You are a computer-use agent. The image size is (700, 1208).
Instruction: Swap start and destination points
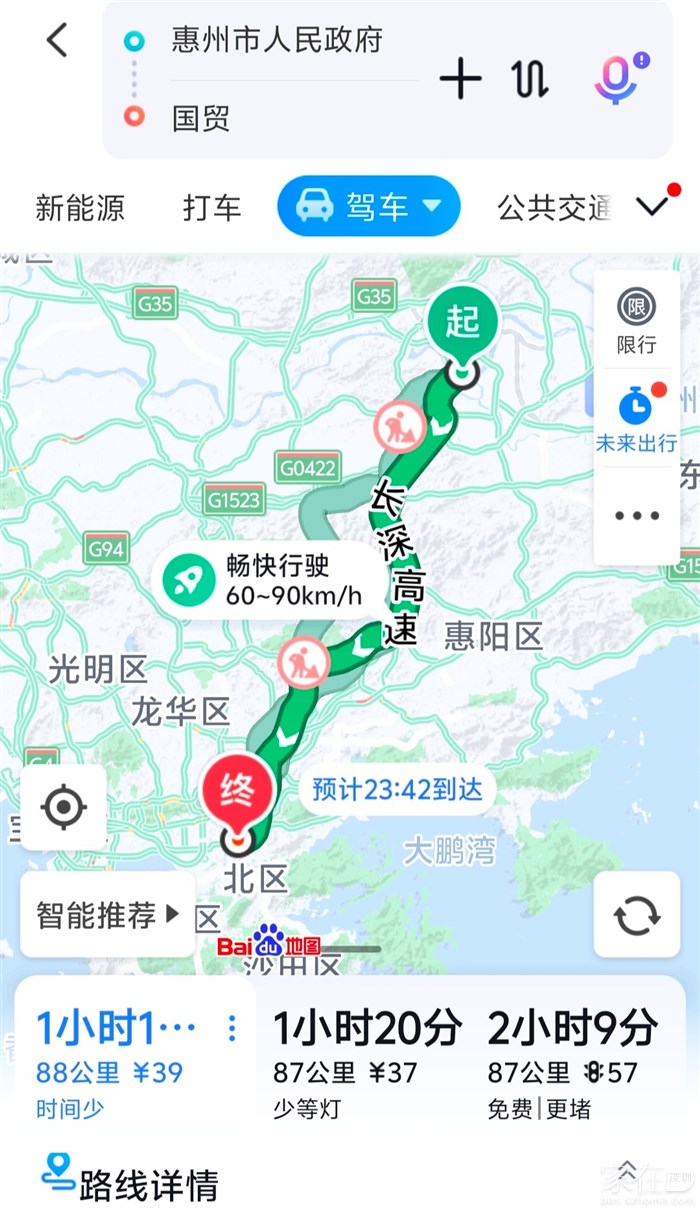(531, 79)
